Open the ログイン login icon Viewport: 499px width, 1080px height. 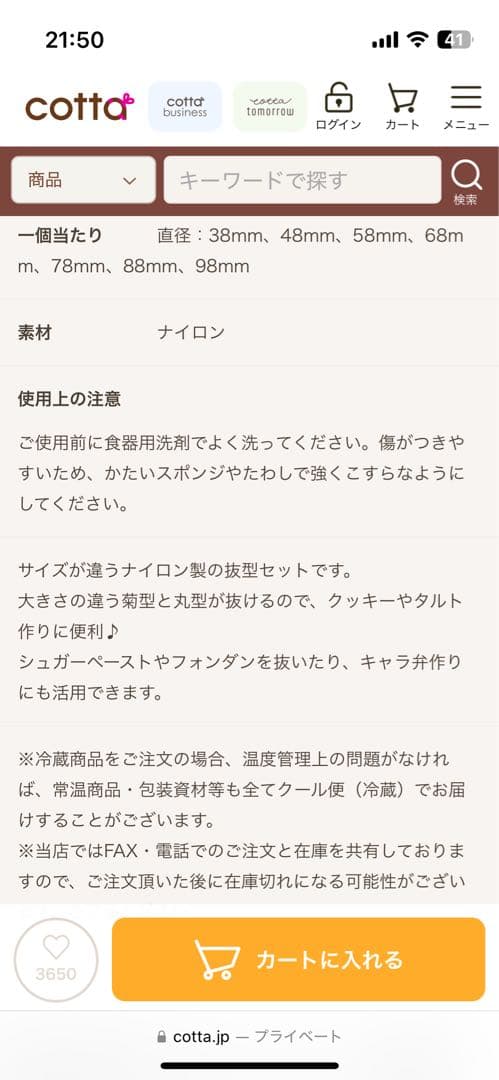tap(338, 107)
